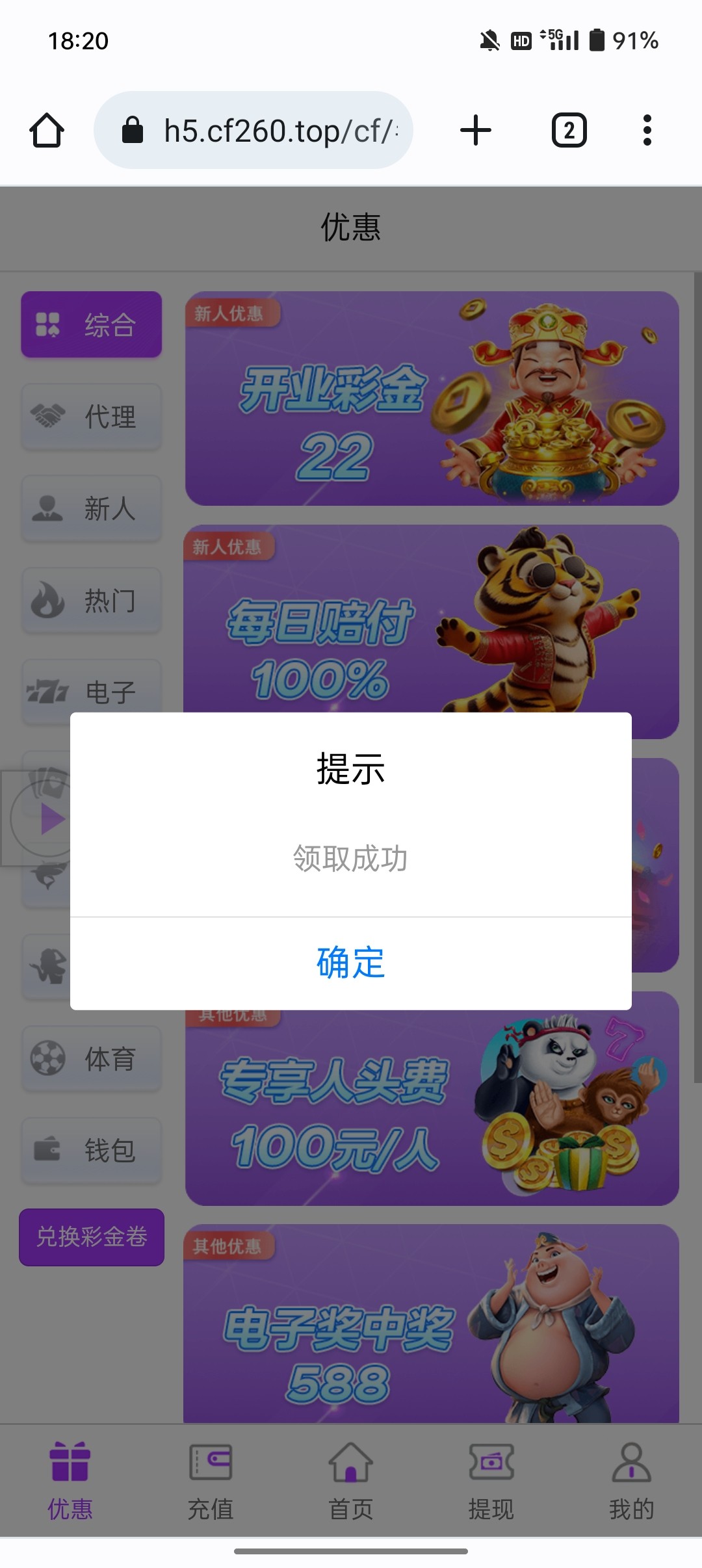Screen dimensions: 702x1568
Task: Select the 体育 category
Action: coord(92,1059)
